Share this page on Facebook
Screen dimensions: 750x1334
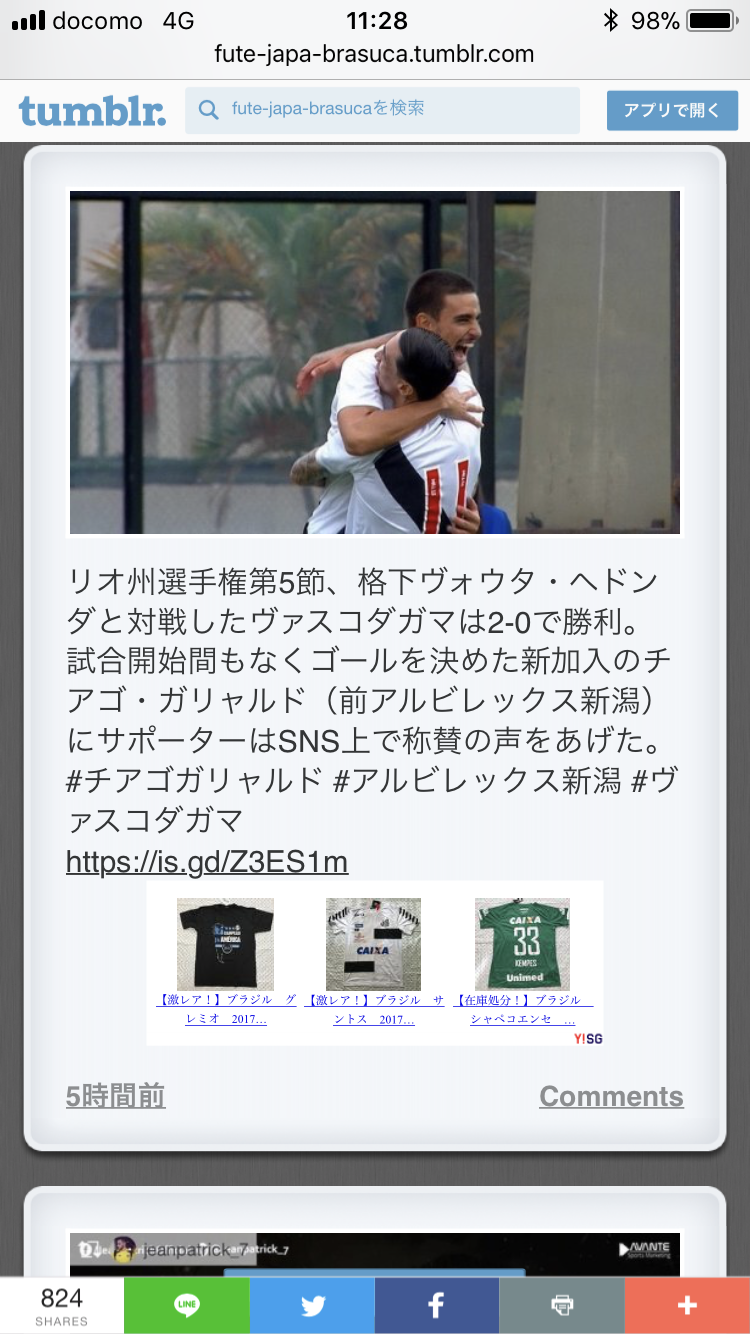click(437, 1305)
